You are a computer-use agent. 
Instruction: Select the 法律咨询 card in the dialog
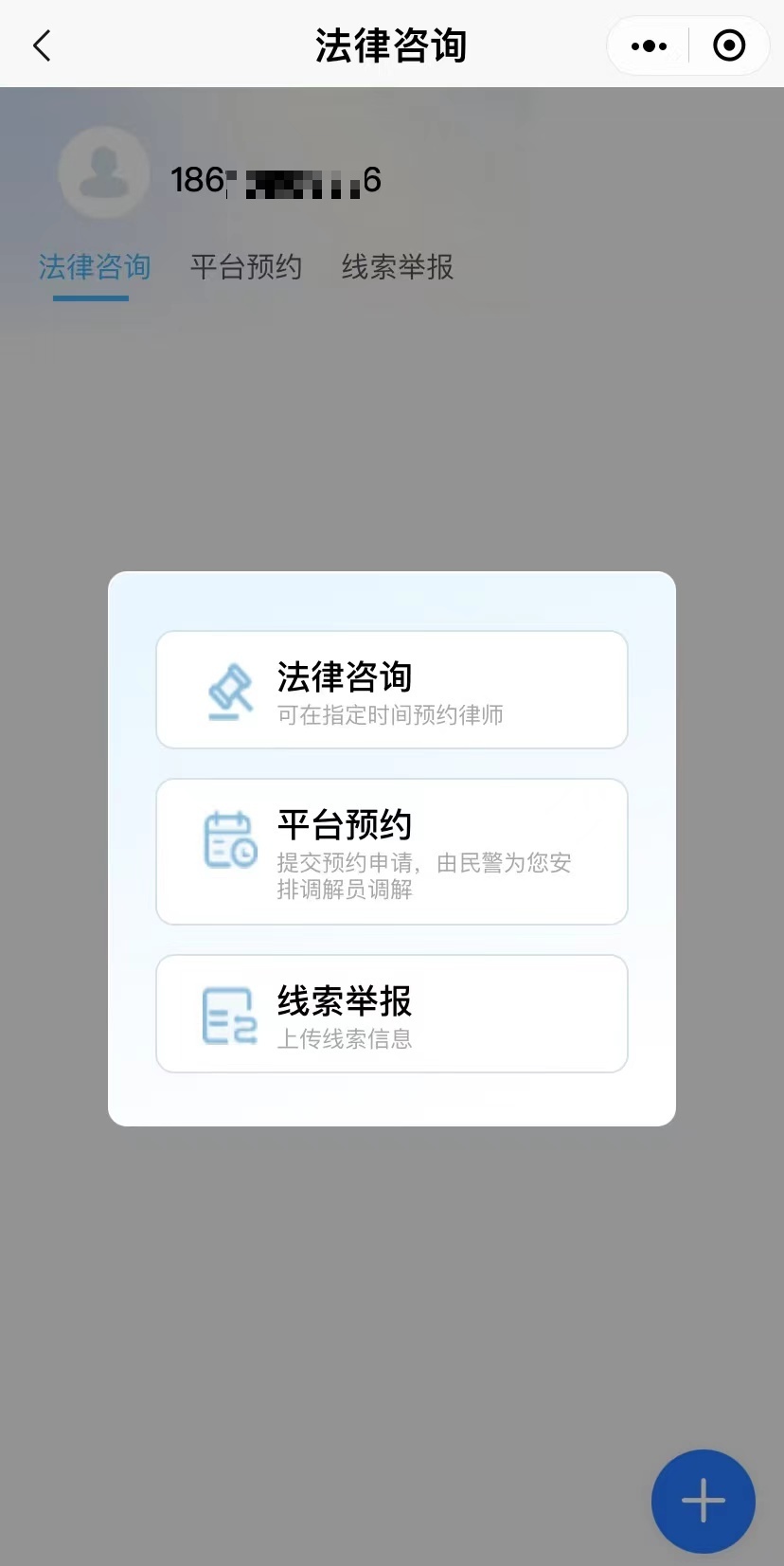coord(391,690)
